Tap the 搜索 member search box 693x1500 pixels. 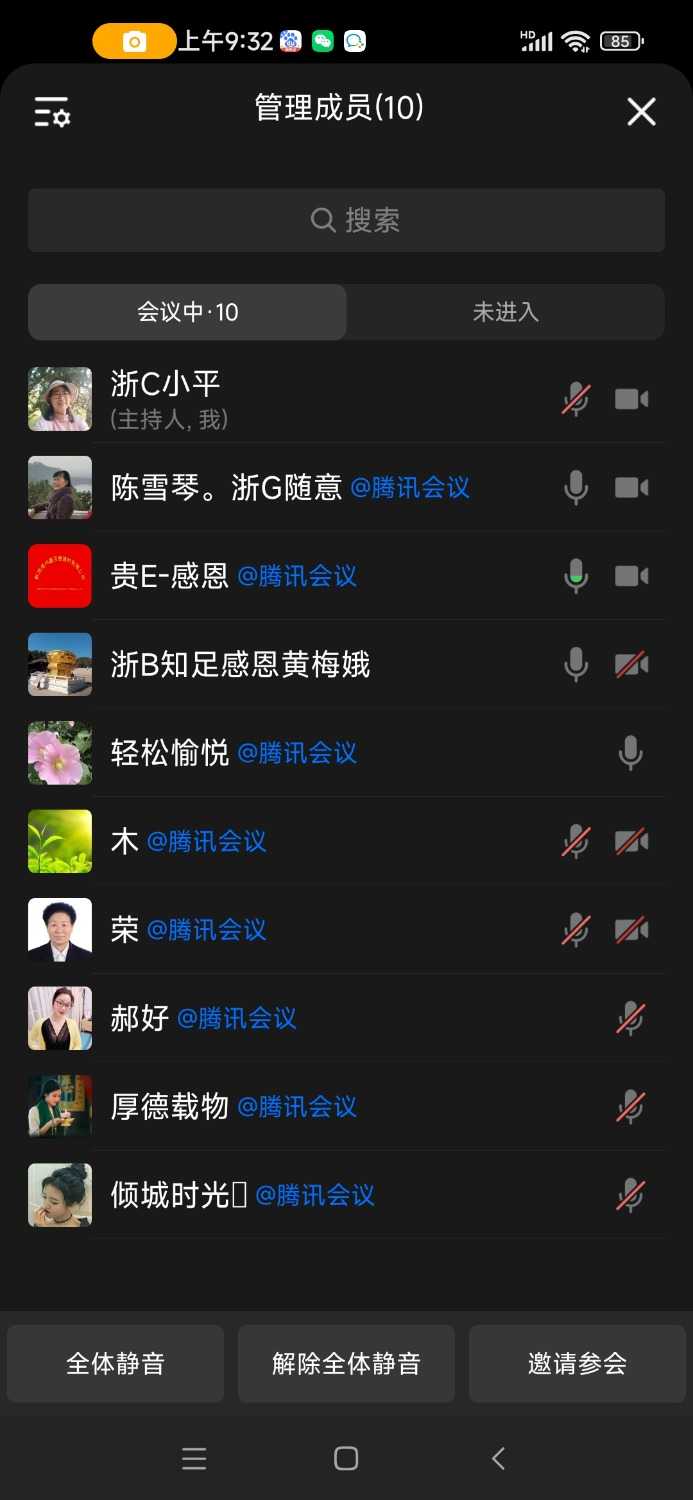click(x=346, y=220)
